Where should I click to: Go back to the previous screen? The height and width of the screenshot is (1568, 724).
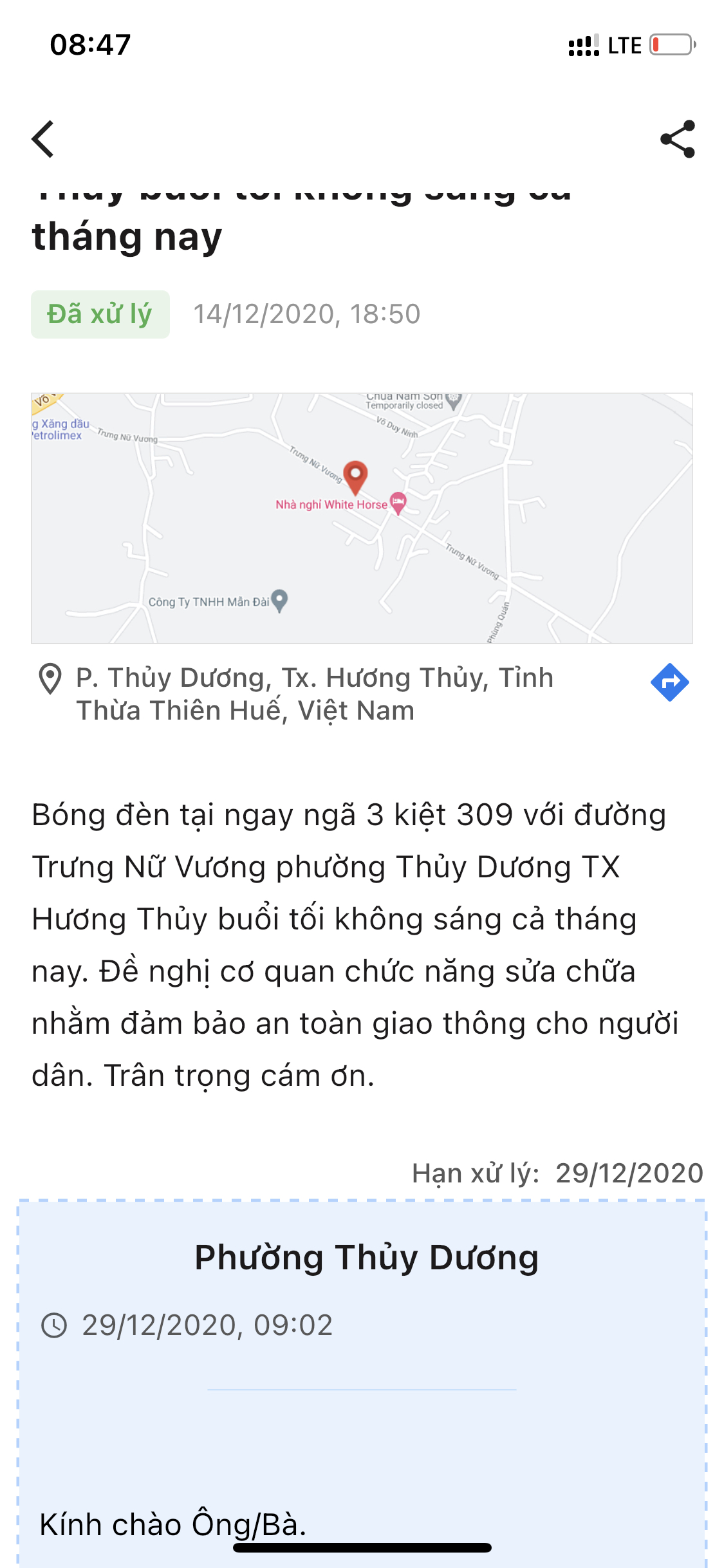point(43,139)
